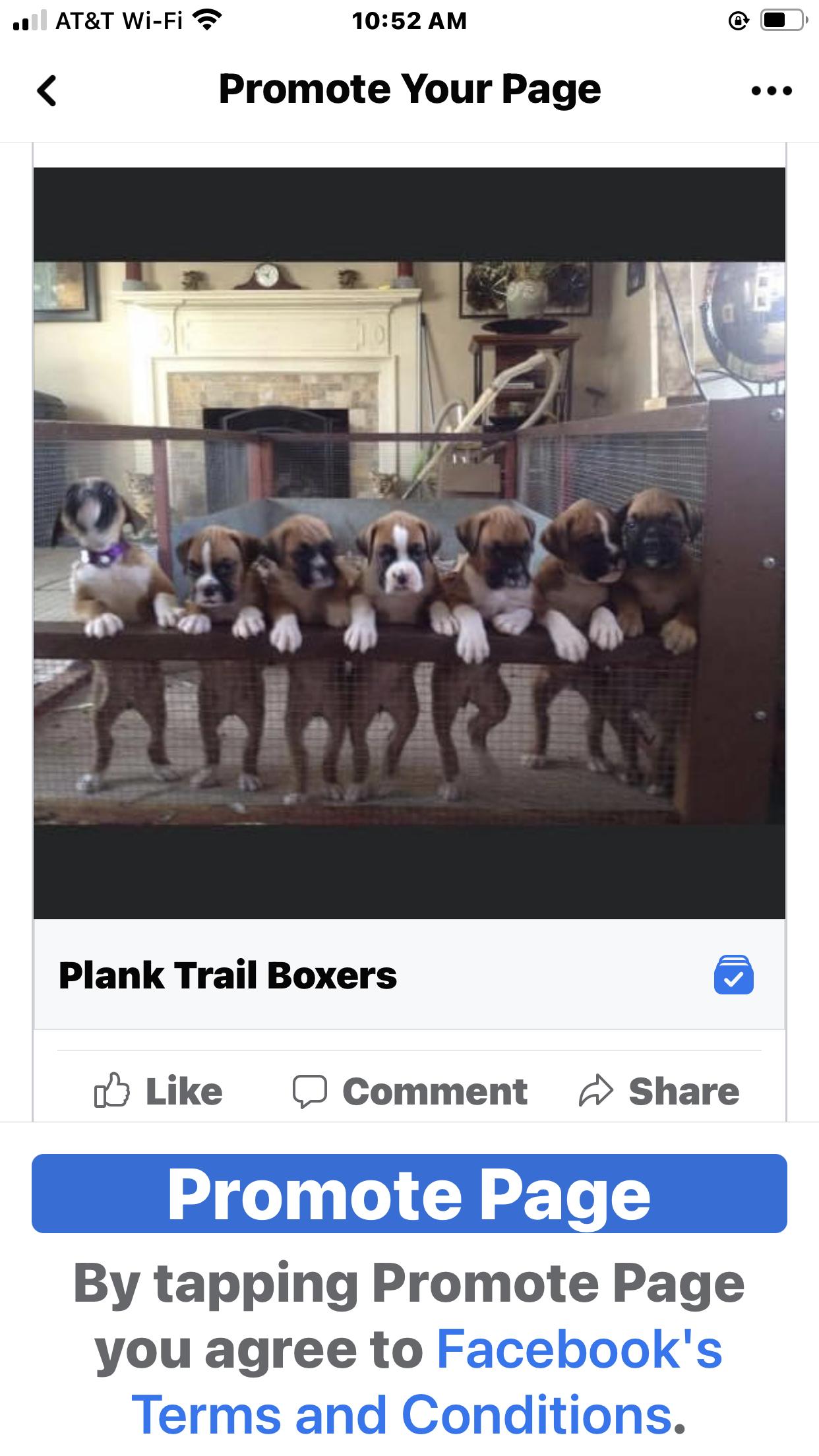Share the Plank Trail Boxers post

659,1091
